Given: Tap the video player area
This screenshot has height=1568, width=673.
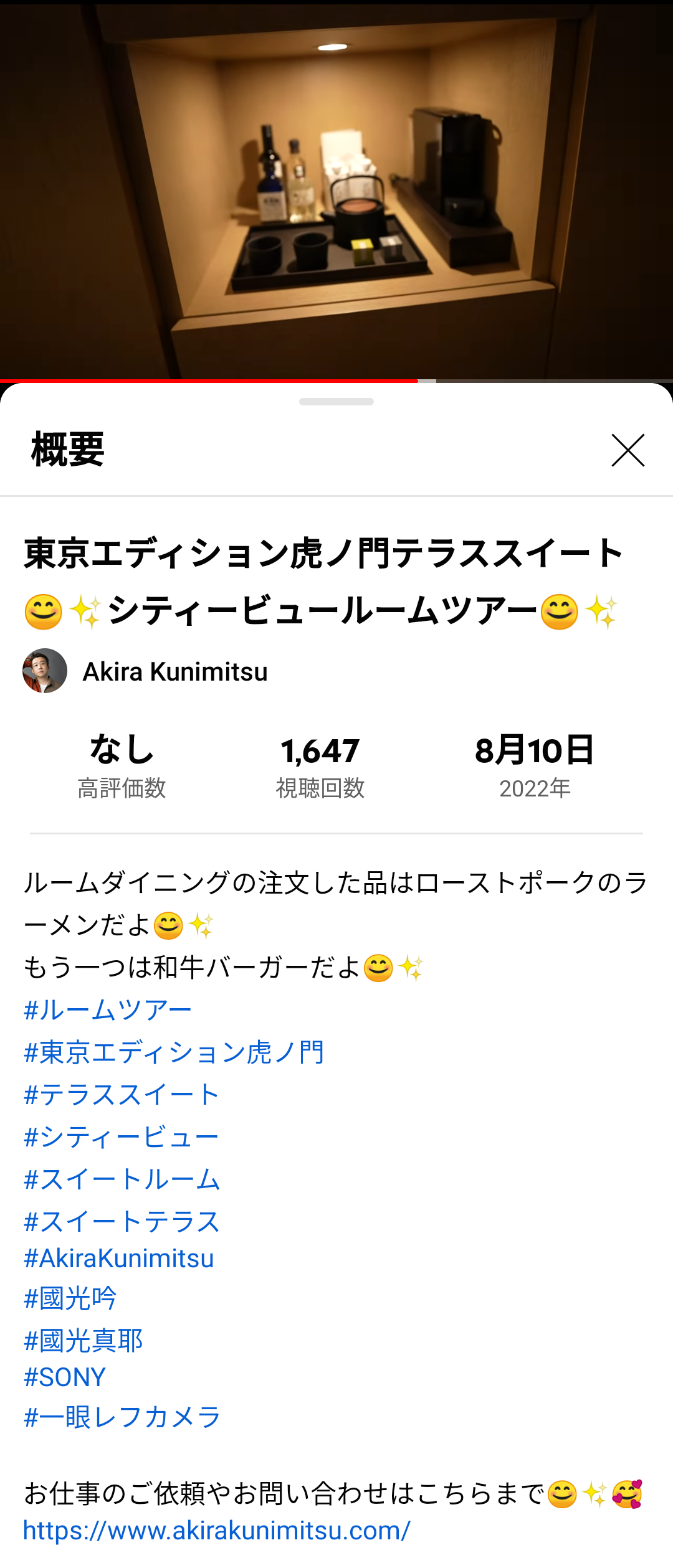Looking at the screenshot, I should tap(336, 187).
